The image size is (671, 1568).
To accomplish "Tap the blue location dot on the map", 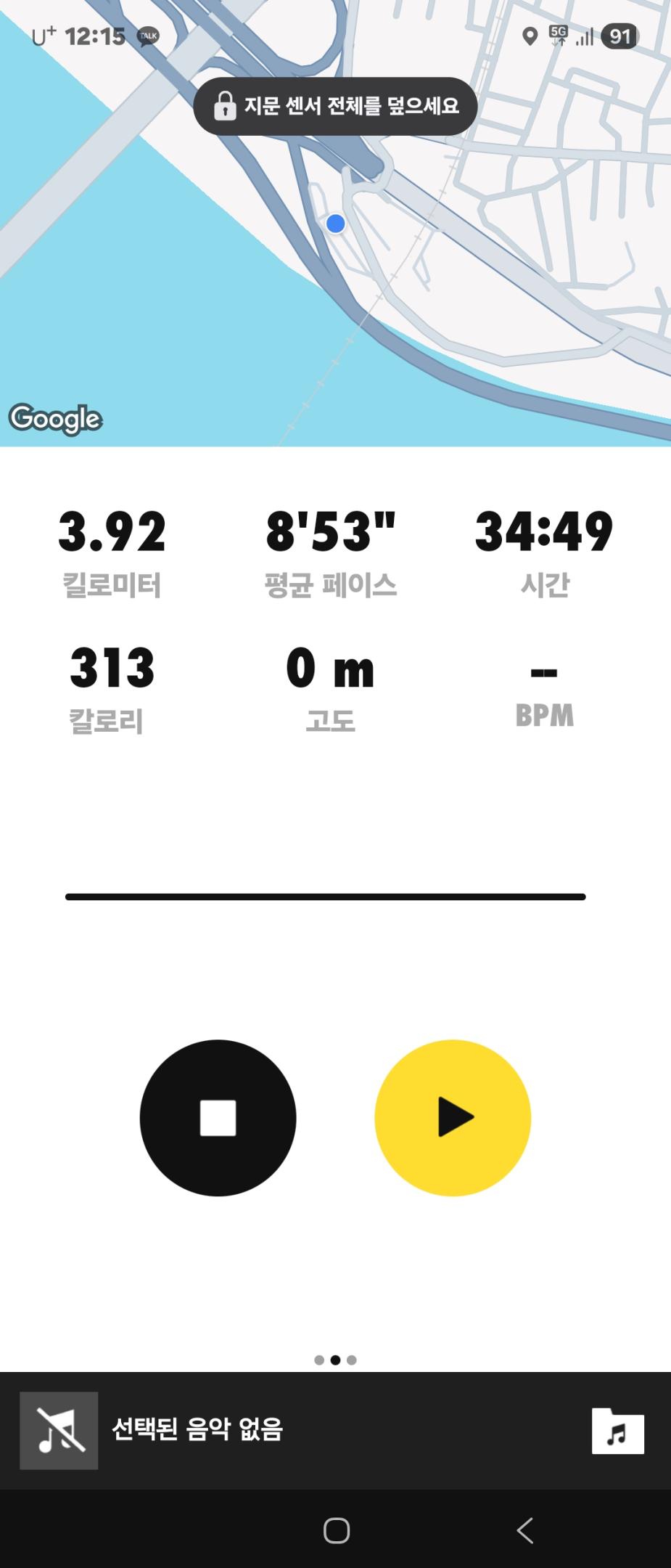I will coord(334,224).
